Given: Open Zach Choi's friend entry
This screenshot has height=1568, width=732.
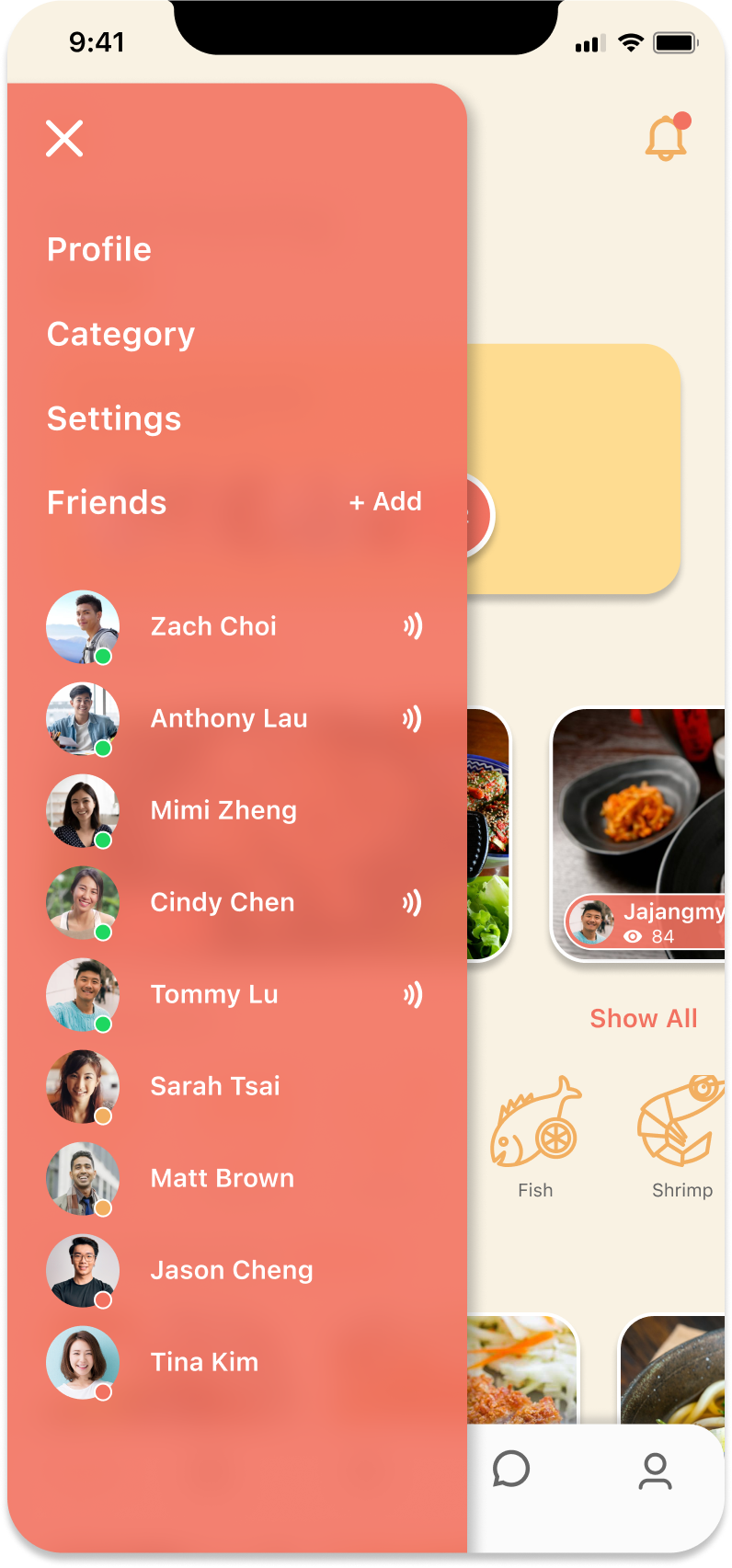Looking at the screenshot, I should coord(213,626).
